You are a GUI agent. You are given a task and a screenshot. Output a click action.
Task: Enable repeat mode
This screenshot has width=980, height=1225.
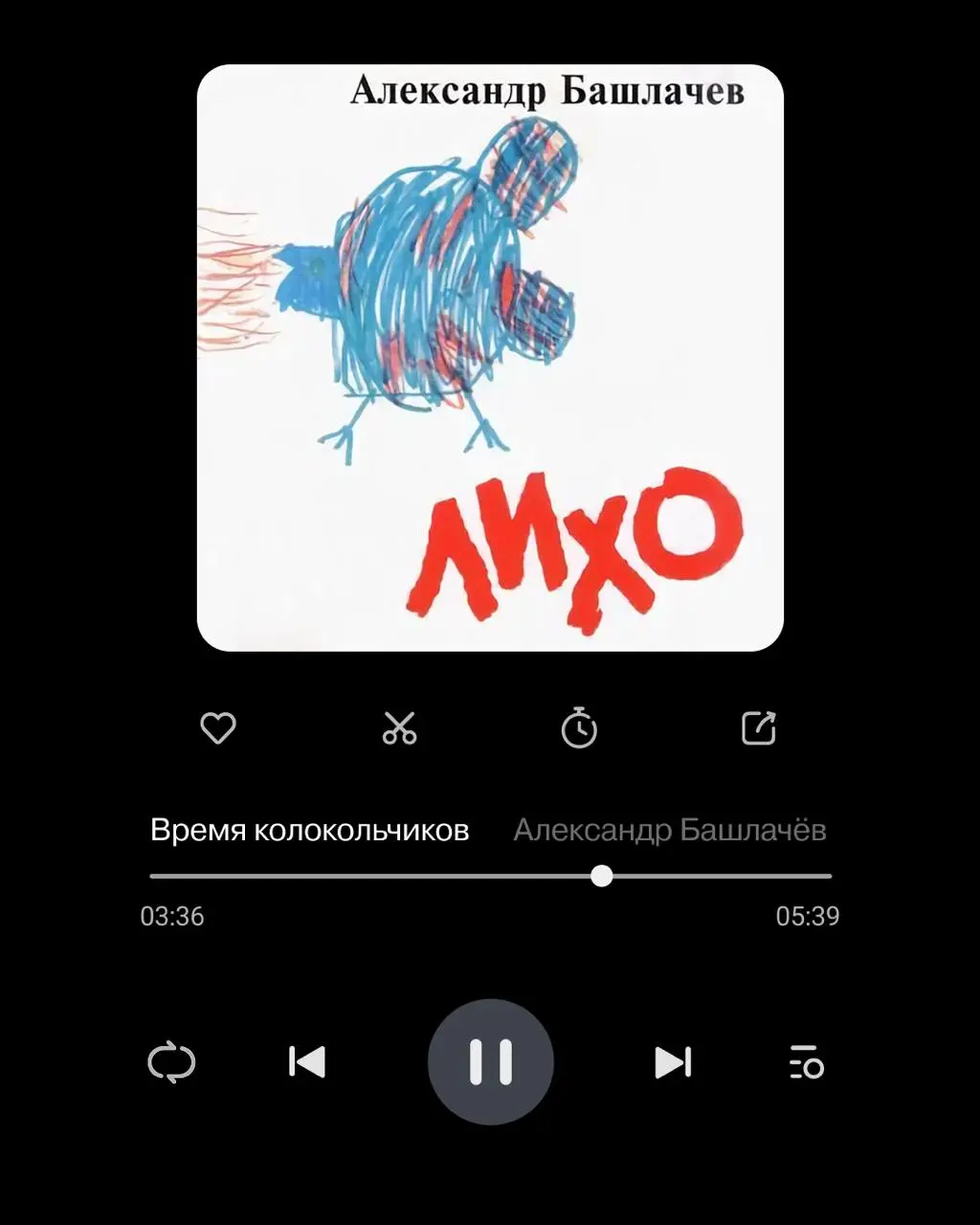tap(174, 1062)
